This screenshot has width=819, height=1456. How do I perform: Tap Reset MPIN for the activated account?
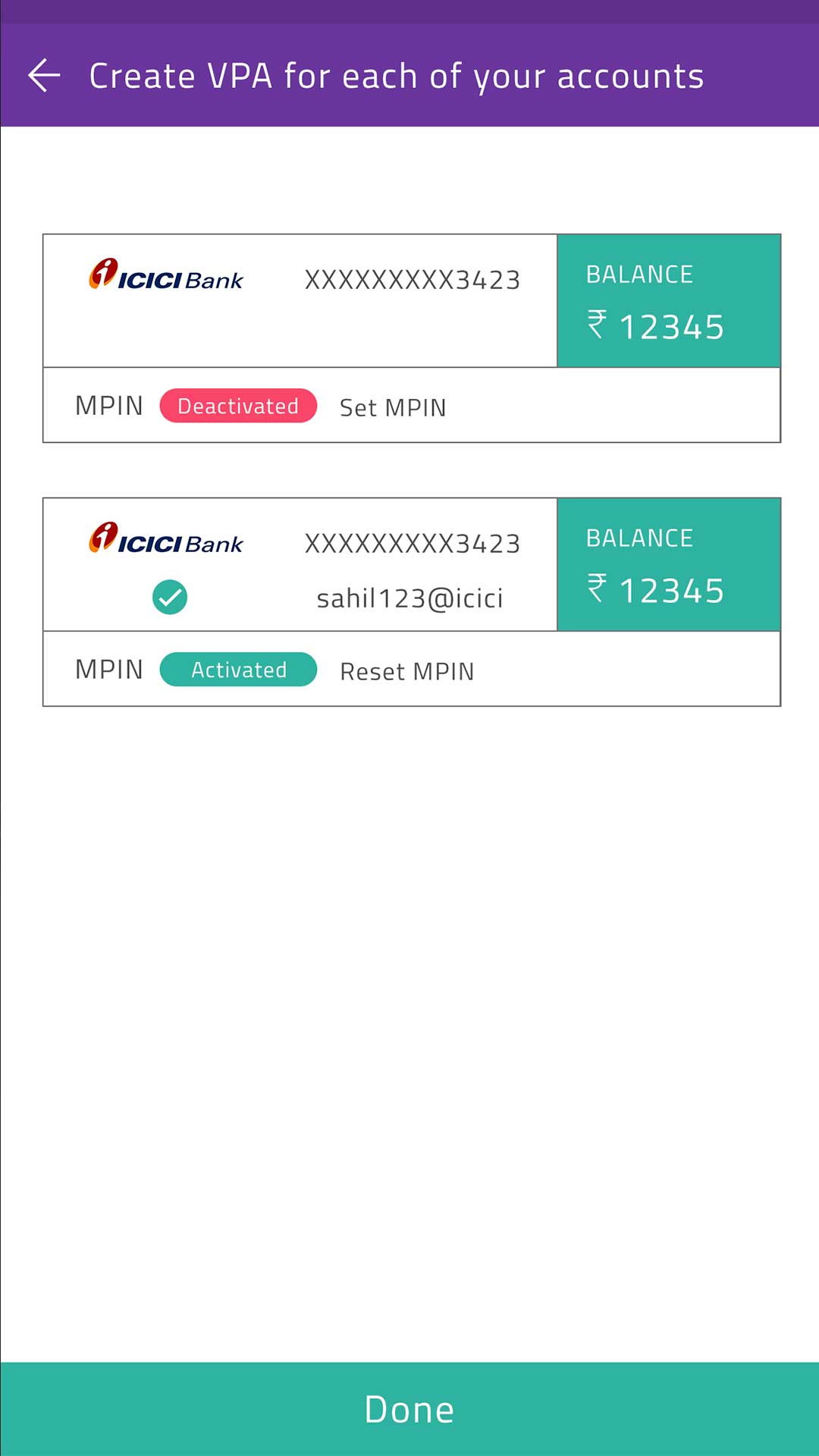[406, 671]
